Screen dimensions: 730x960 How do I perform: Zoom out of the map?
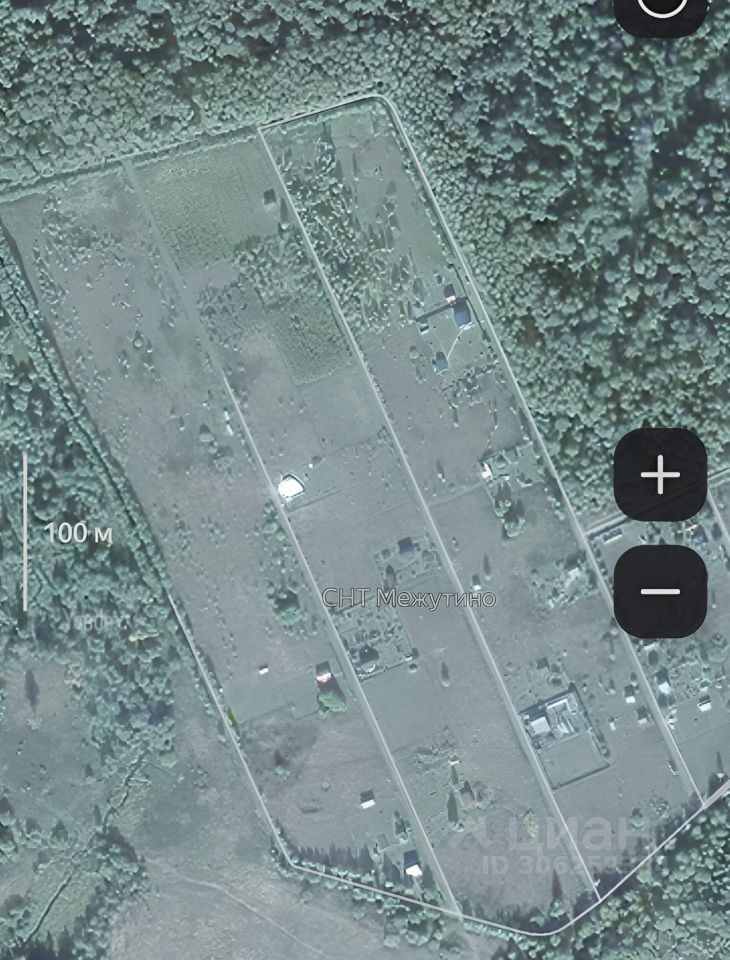[x=660, y=592]
